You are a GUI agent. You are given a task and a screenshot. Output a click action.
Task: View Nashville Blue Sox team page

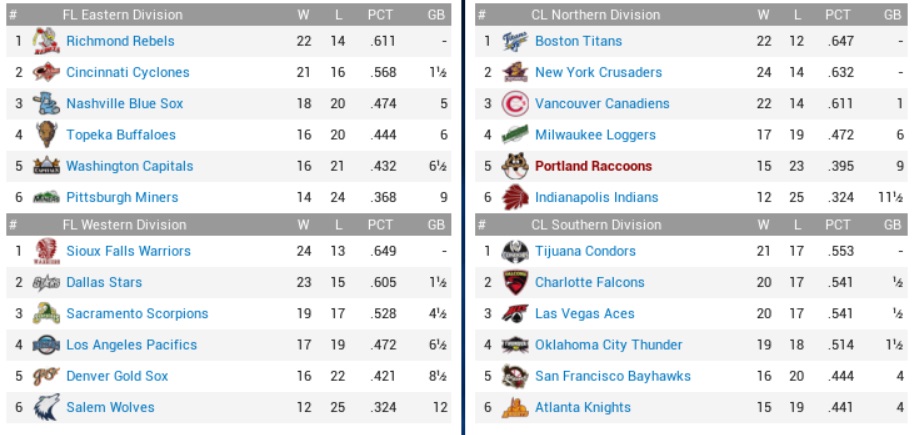(x=124, y=104)
